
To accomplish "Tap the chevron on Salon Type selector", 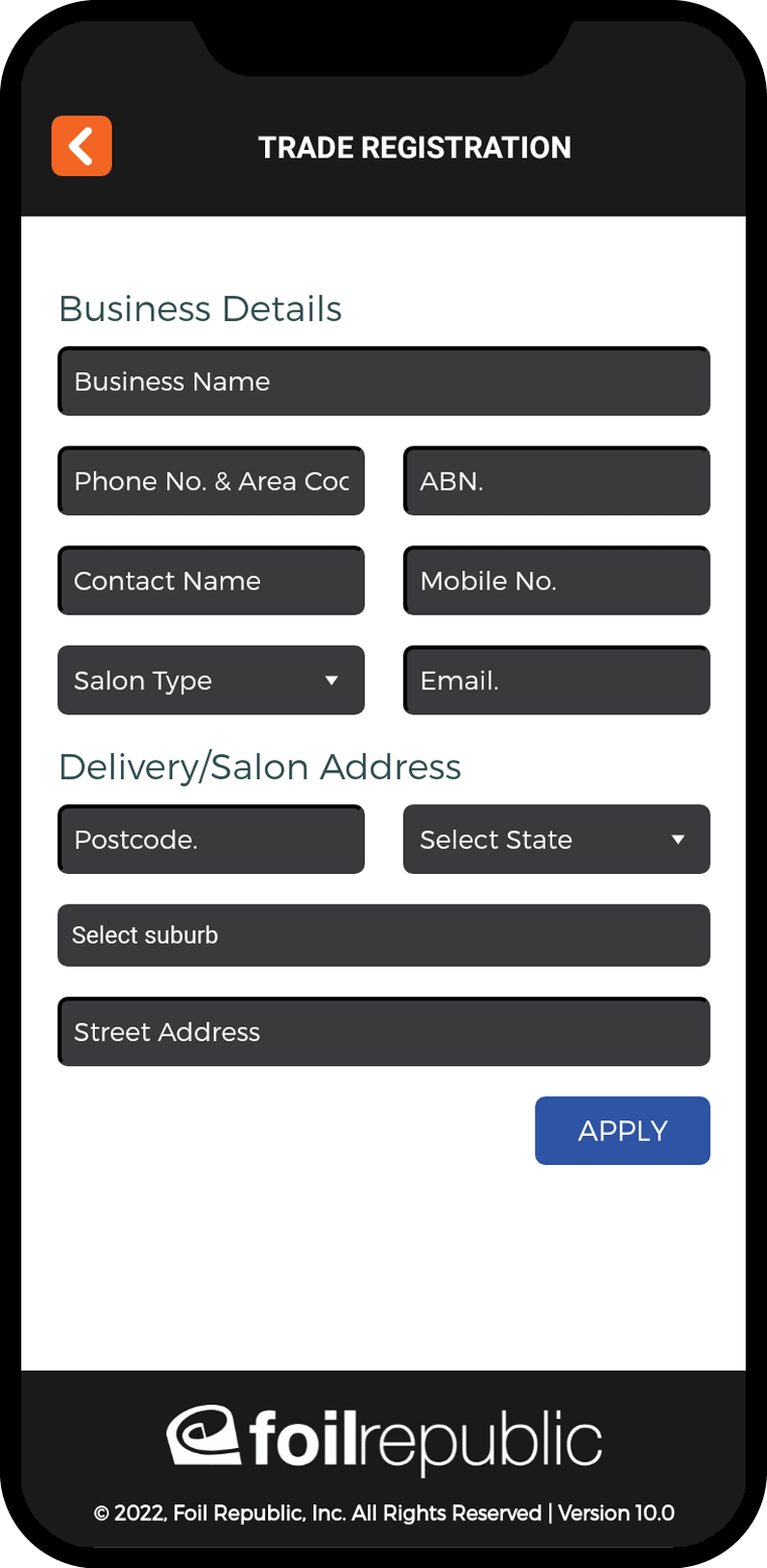I will 333,681.
